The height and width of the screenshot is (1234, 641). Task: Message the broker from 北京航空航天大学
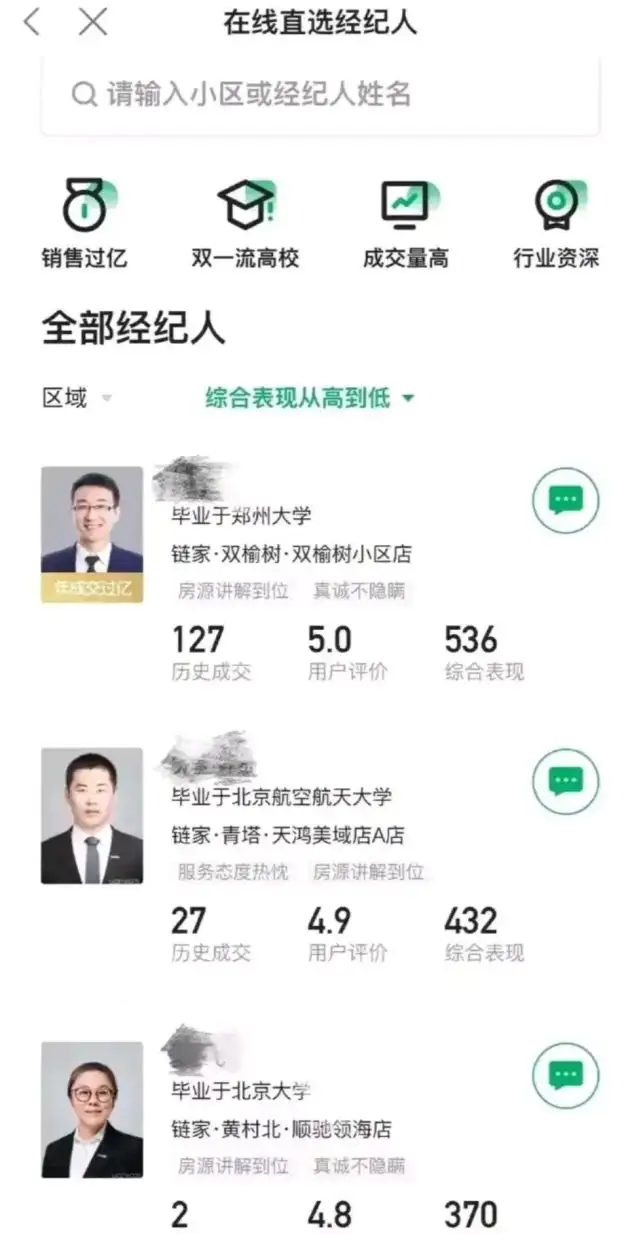click(566, 780)
